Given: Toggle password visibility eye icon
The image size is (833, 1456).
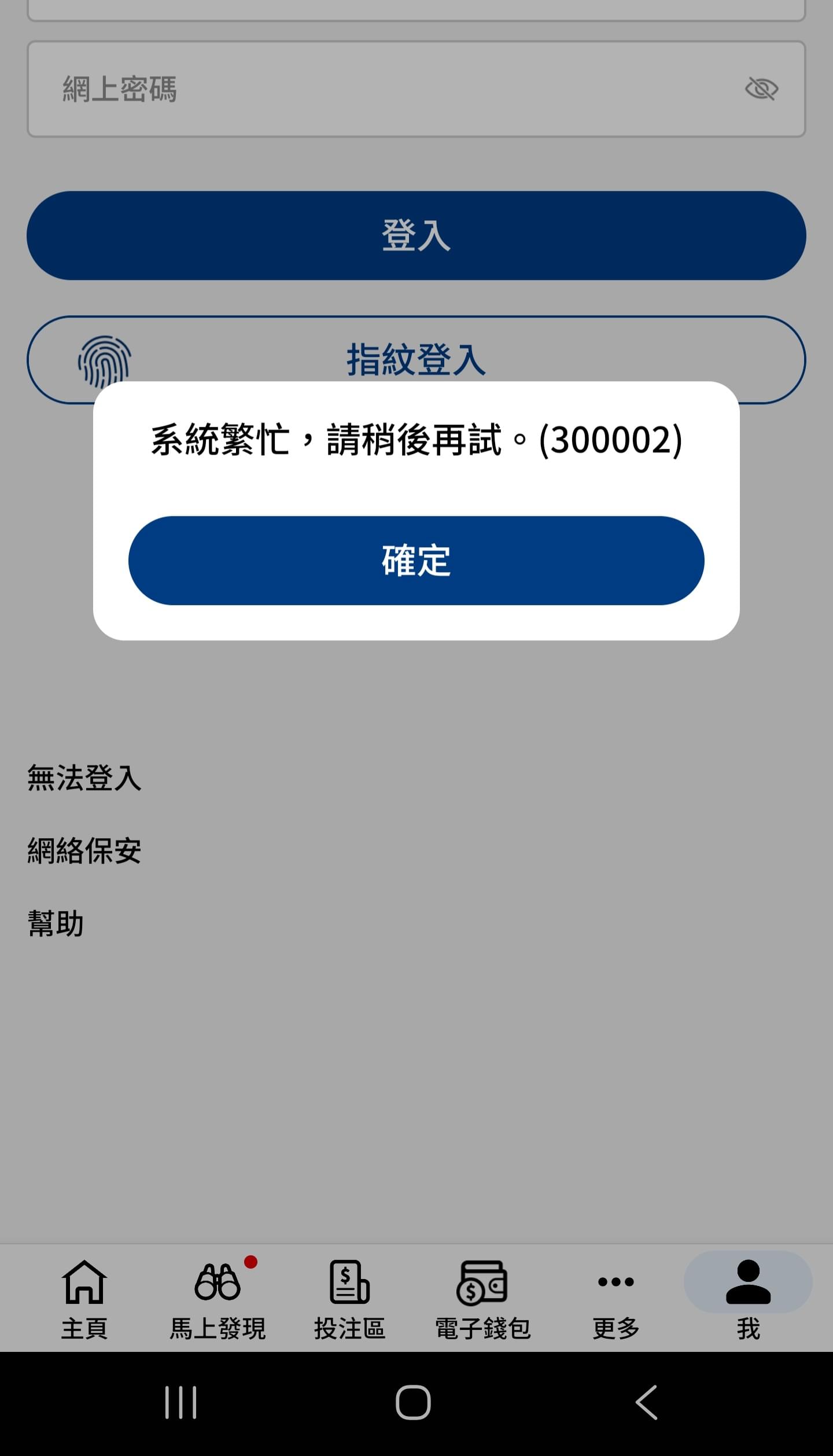Looking at the screenshot, I should pos(761,89).
